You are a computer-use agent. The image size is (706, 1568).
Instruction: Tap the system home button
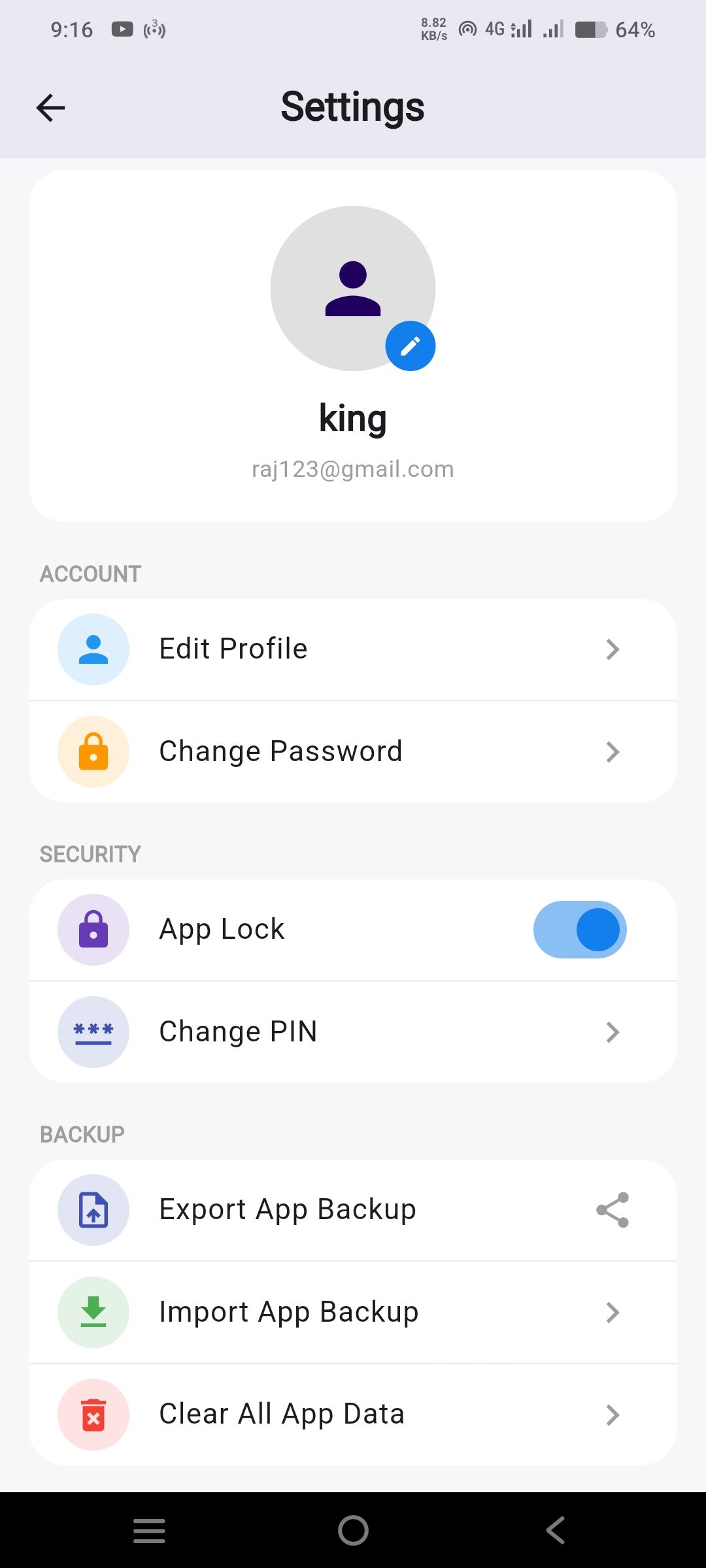353,1530
